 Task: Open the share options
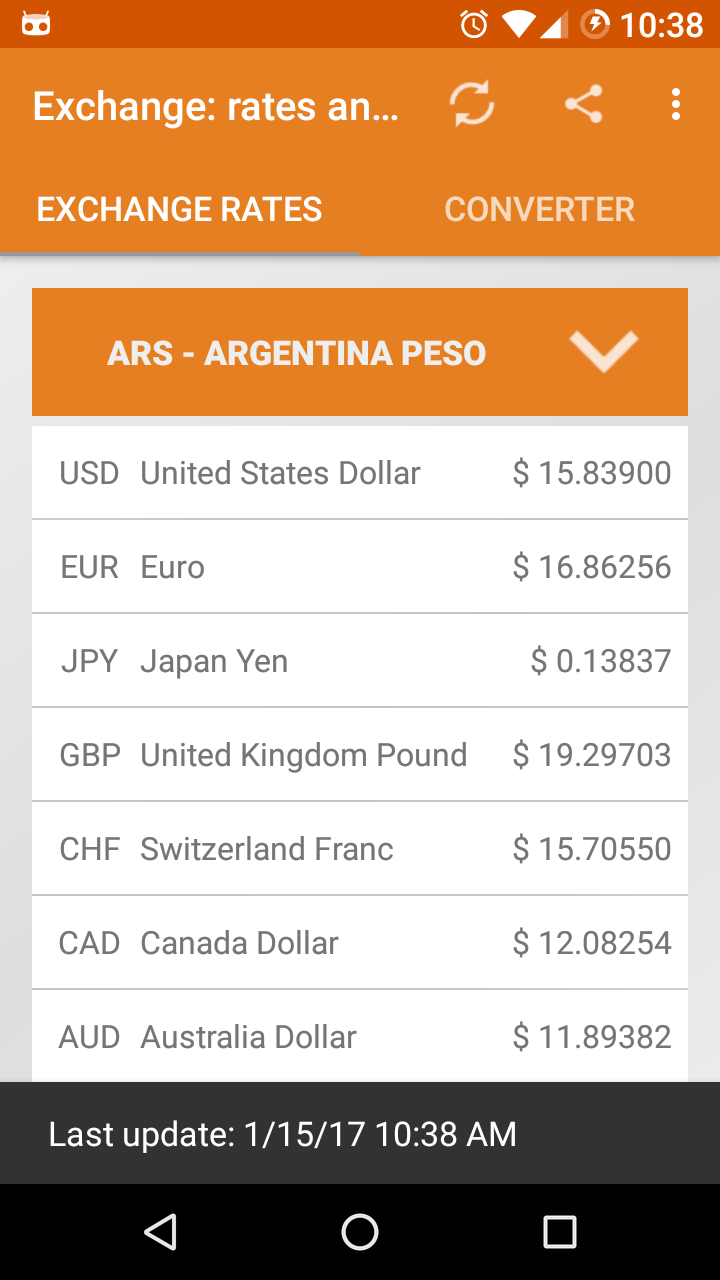click(x=583, y=104)
